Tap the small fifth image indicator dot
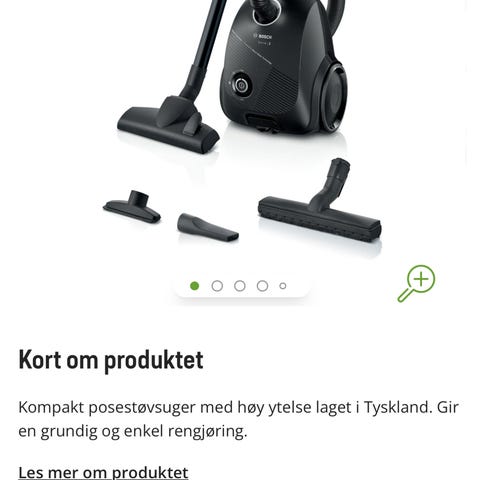The image size is (480, 480). point(283,286)
